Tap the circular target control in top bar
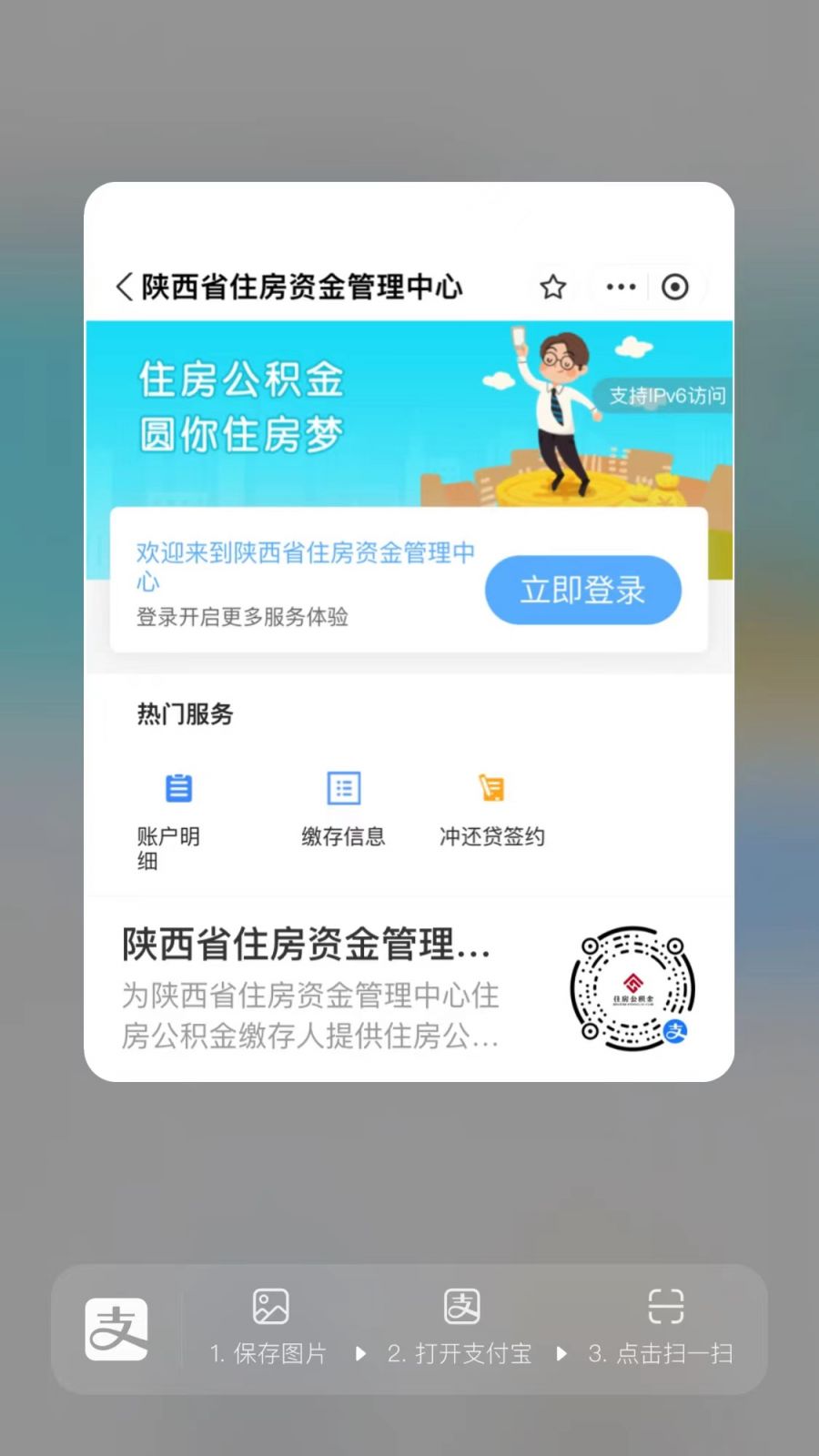 click(x=674, y=287)
